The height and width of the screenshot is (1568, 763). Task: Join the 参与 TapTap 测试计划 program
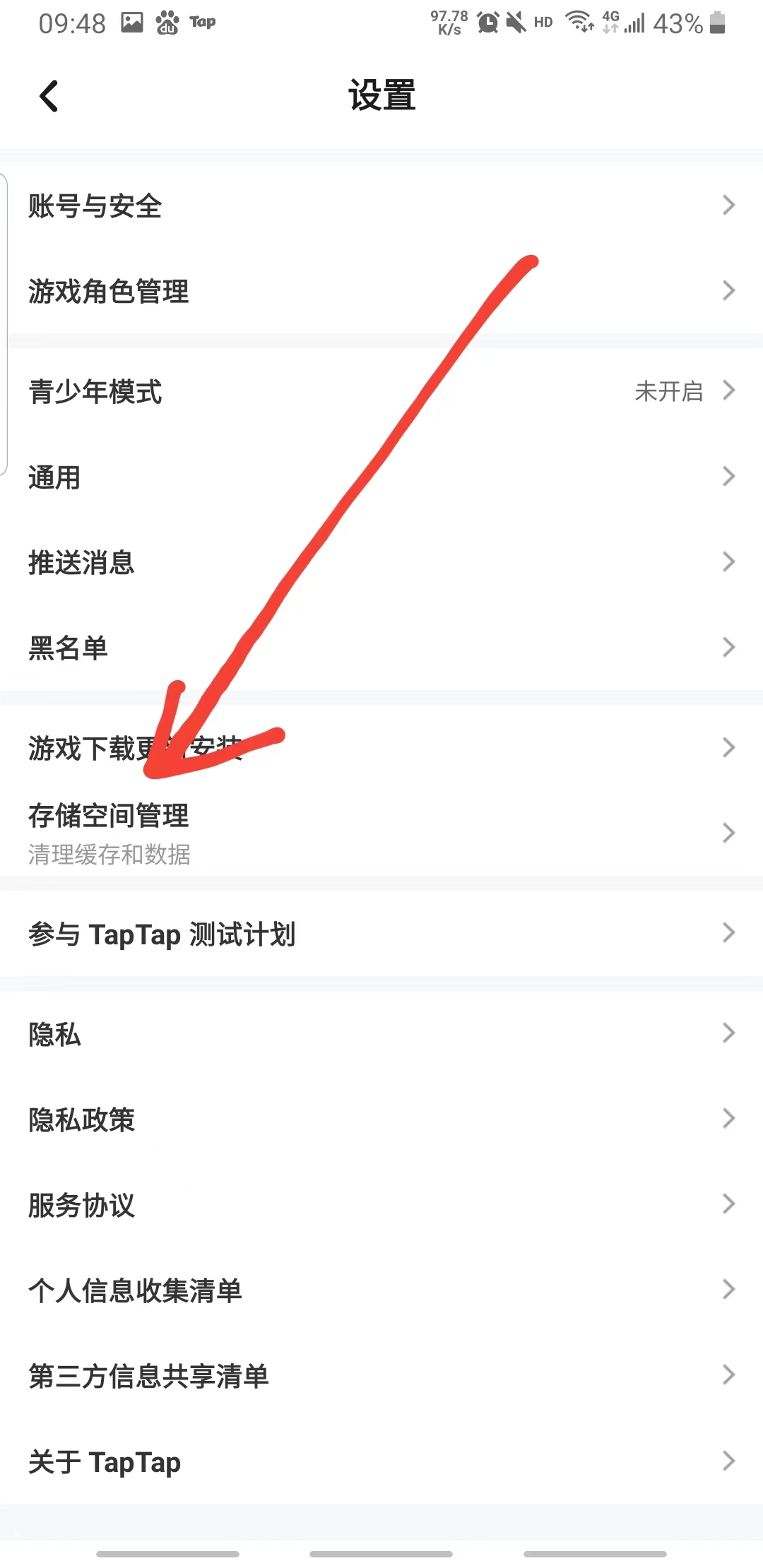381,934
